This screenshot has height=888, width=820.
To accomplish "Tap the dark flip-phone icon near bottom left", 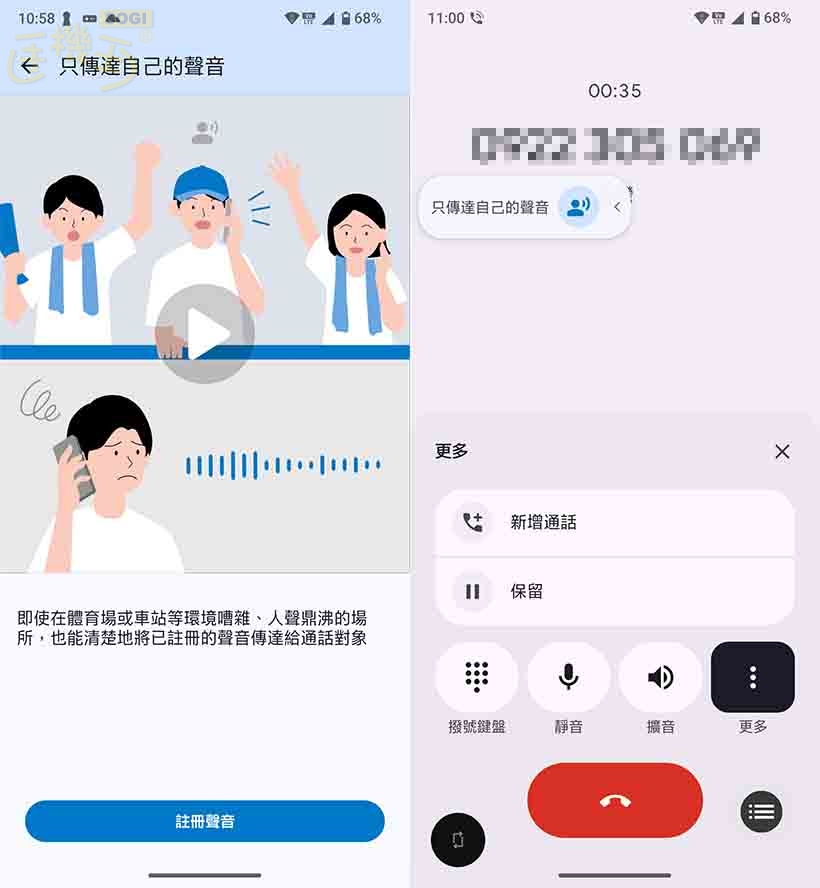I will click(459, 841).
